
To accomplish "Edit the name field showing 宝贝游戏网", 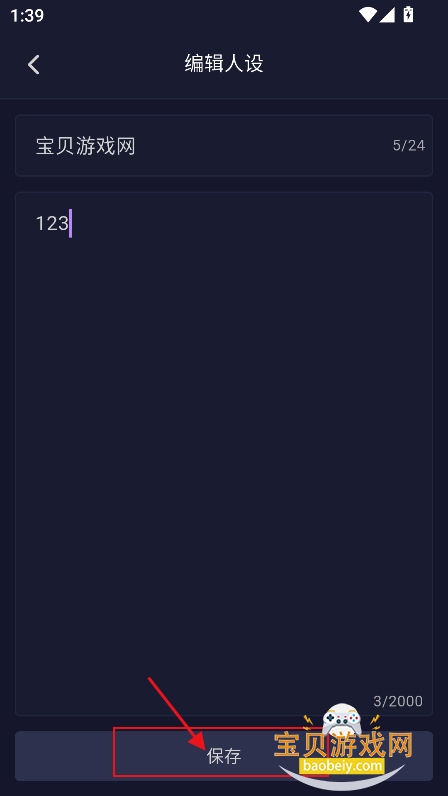I will click(223, 146).
